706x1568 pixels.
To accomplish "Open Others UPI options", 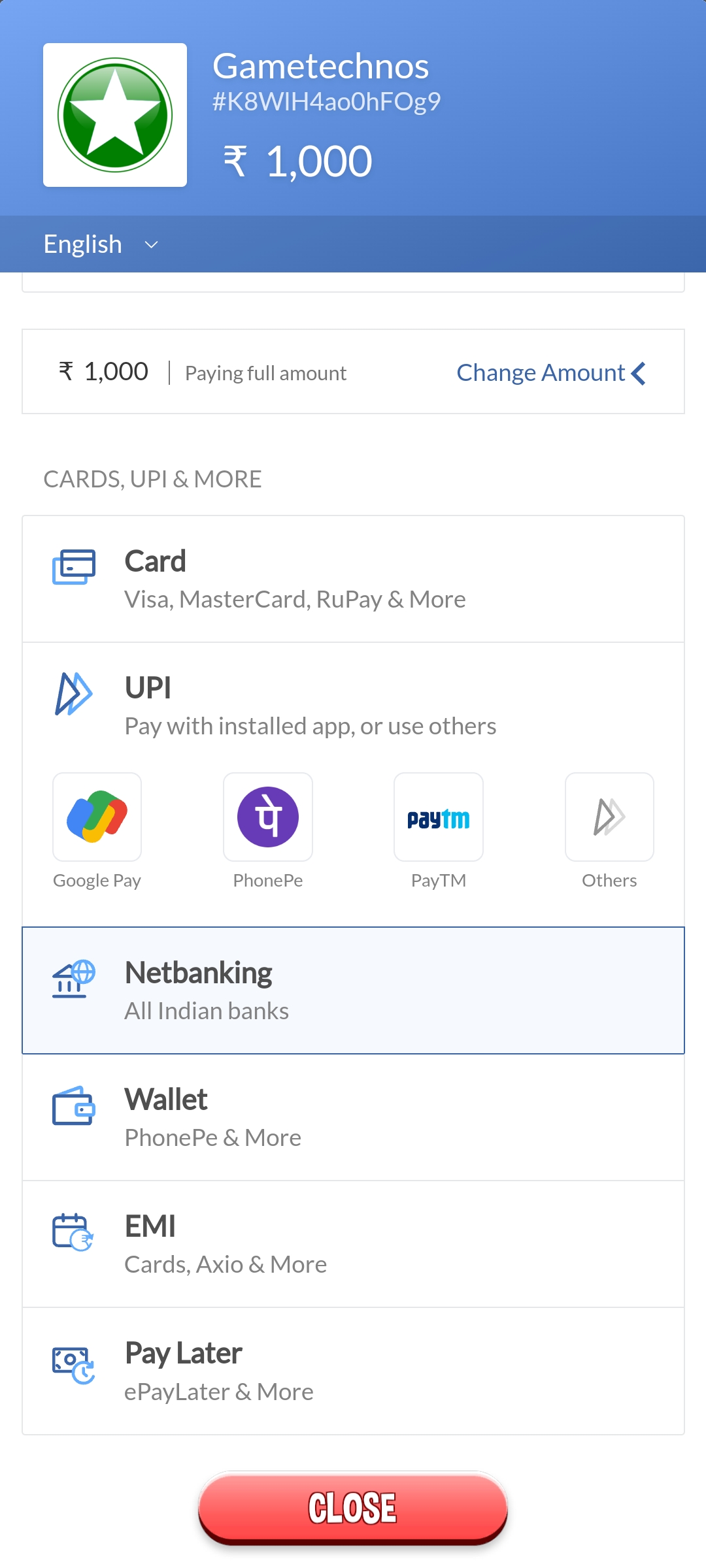I will (x=609, y=818).
